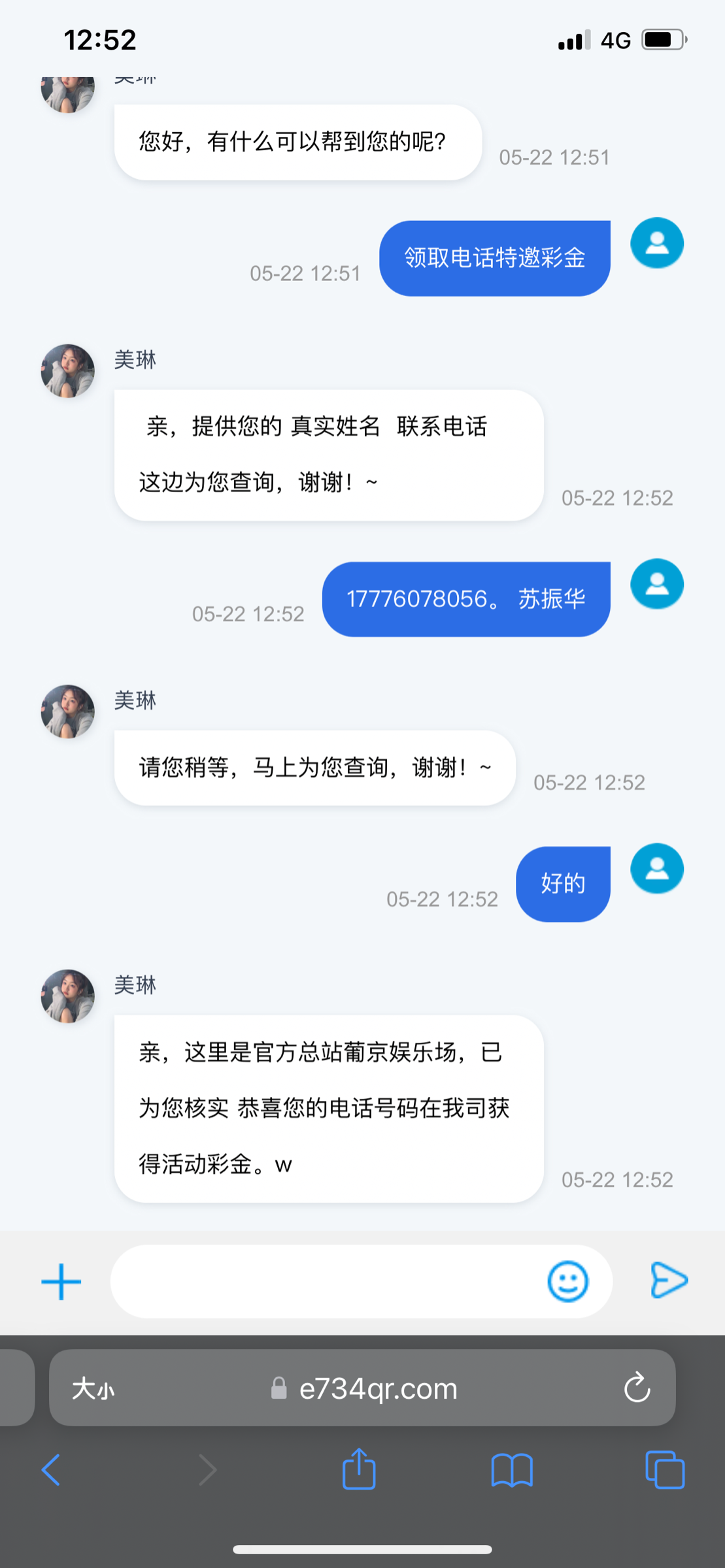This screenshot has height=1568, width=725.
Task: Reload the page using the refresh icon
Action: (637, 1388)
